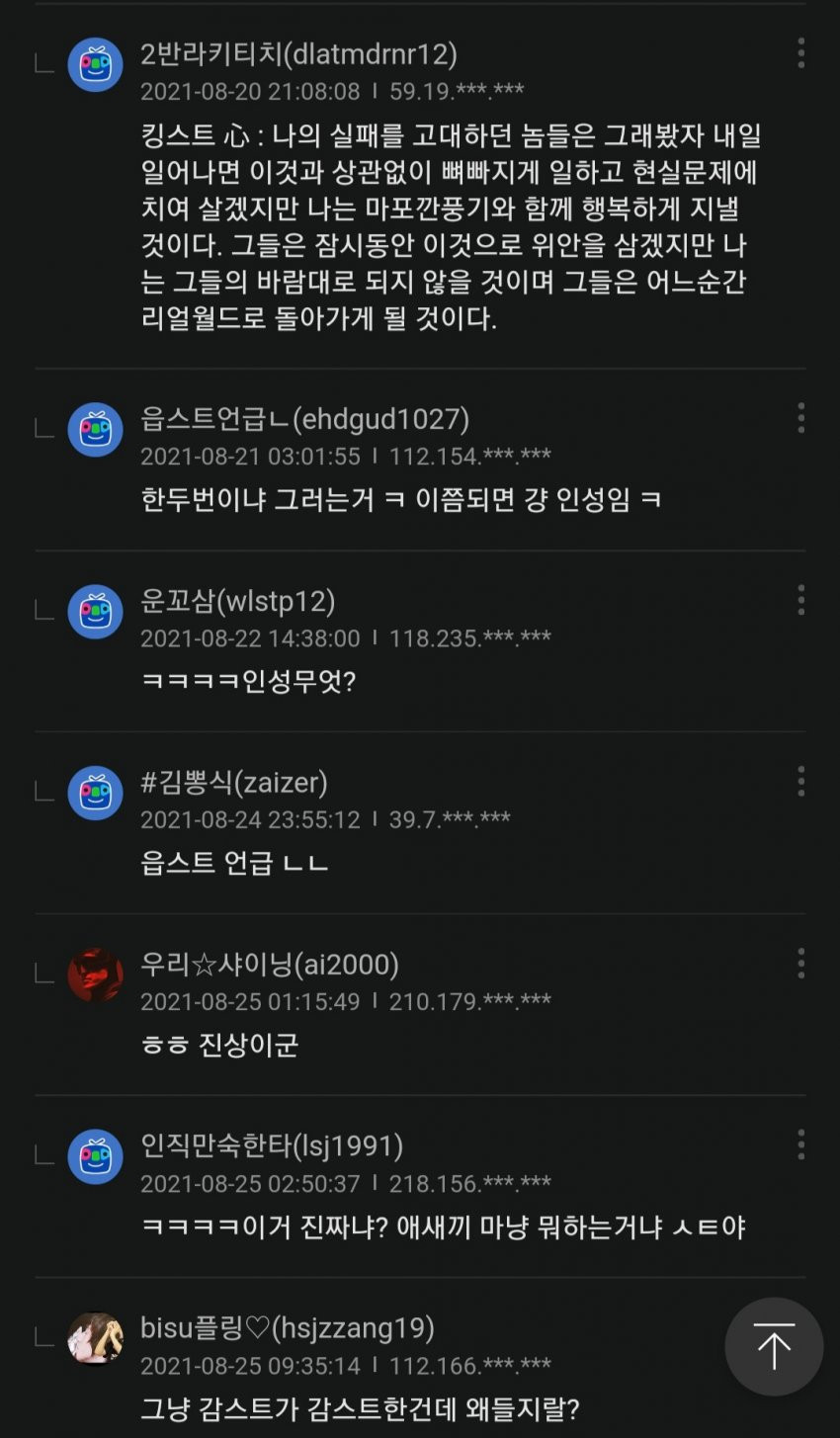Open 우리☆샤이닝(ai2000) profile avatar
Viewport: 840px width, 1438px height.
point(95,974)
